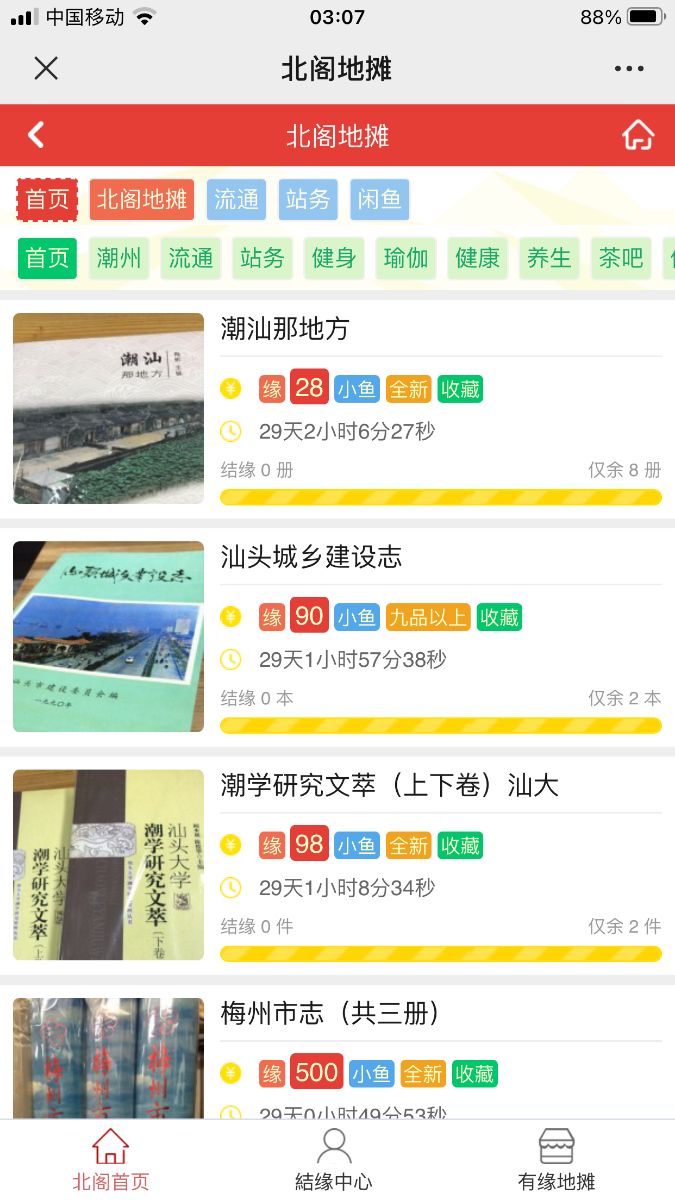Tap 收藏 on 潮汕那地方
The image size is (675, 1200).
[x=460, y=389]
